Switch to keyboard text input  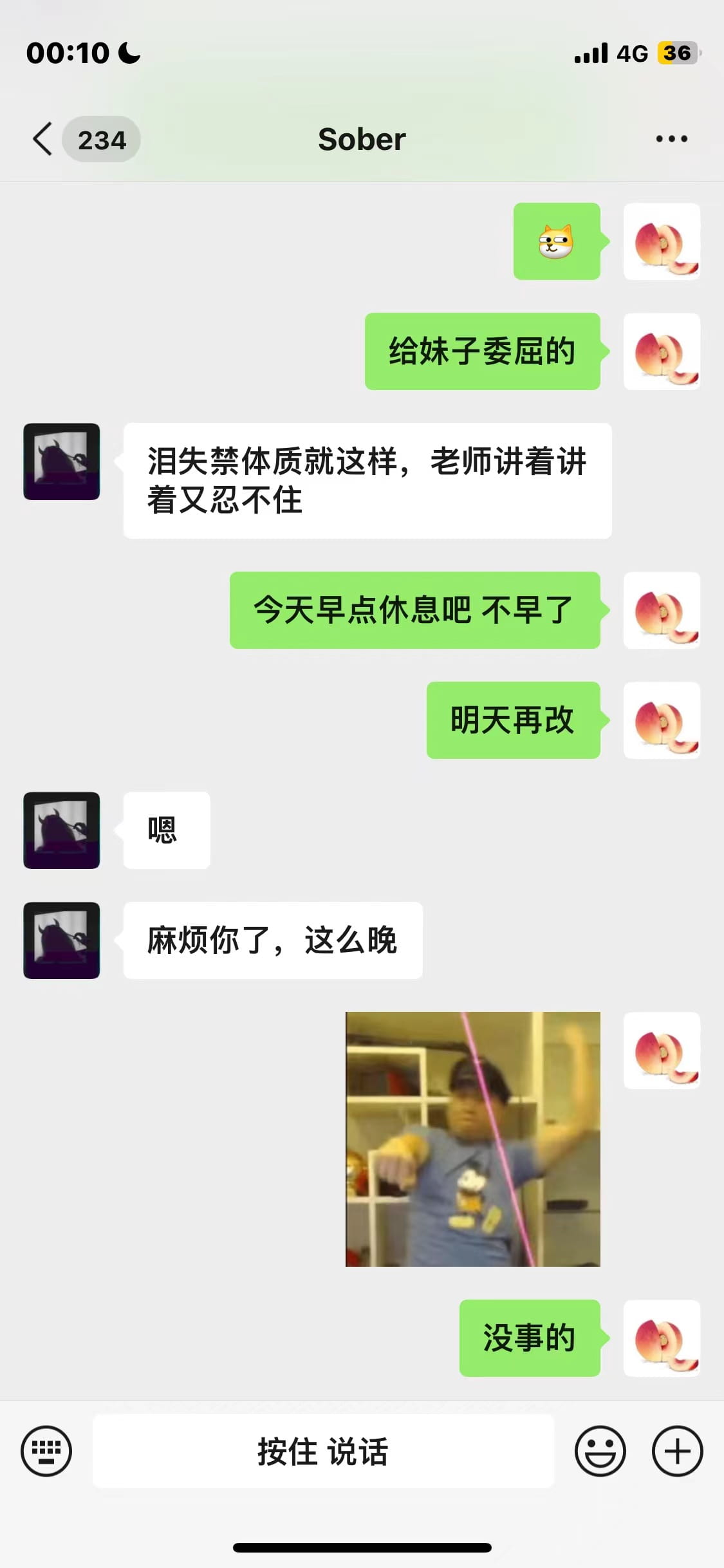coord(46,1451)
